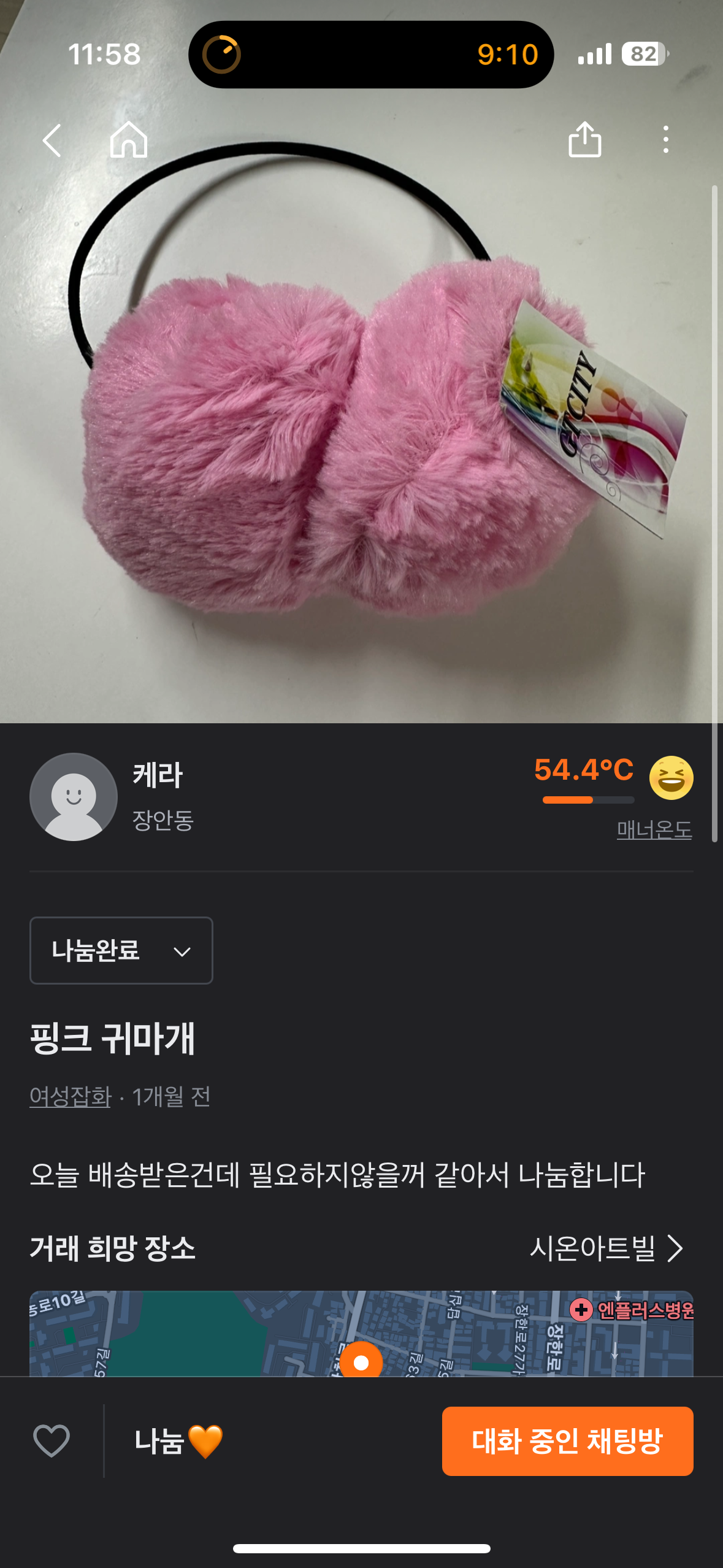Go to the home screen icon
Screen dimensions: 723x1568
(x=129, y=140)
